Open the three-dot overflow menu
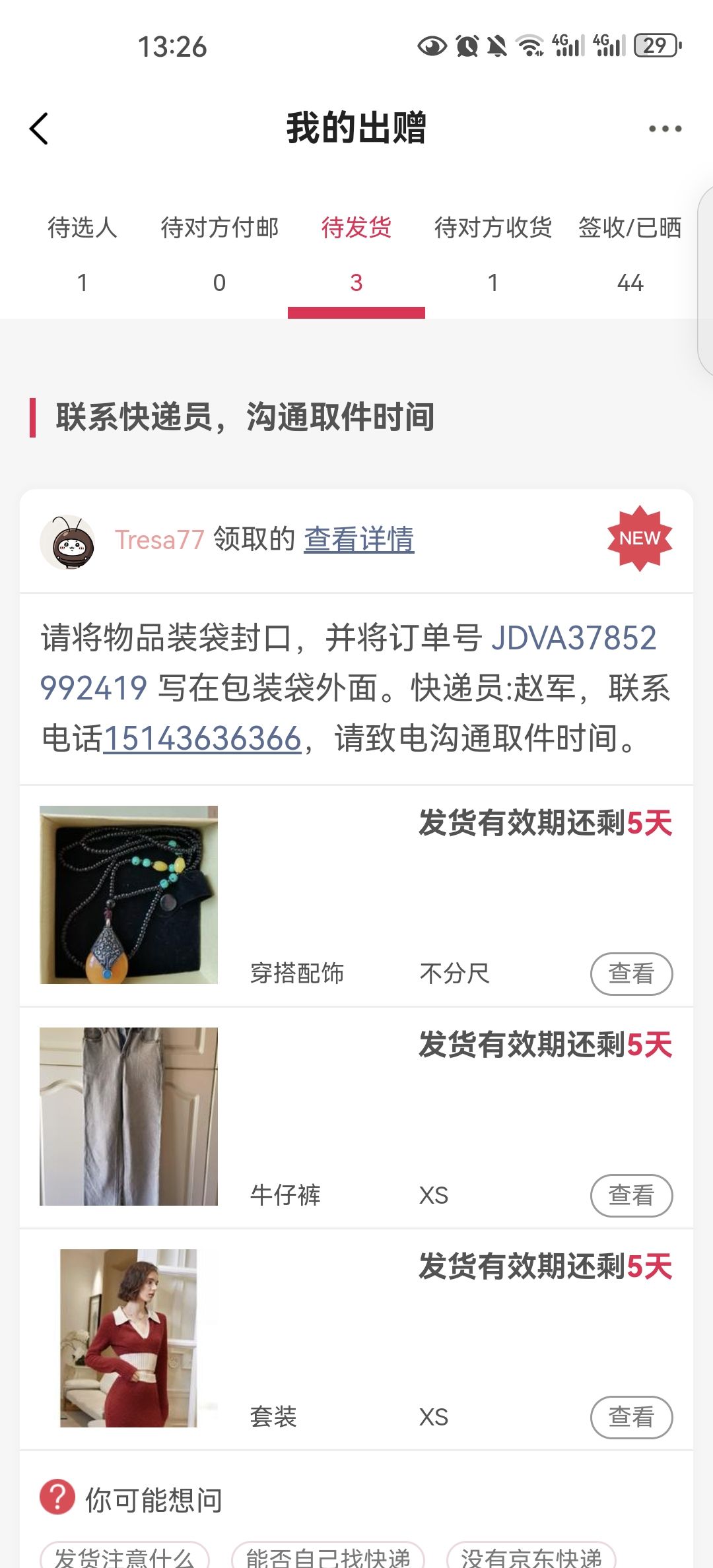The image size is (713, 1568). [x=665, y=129]
